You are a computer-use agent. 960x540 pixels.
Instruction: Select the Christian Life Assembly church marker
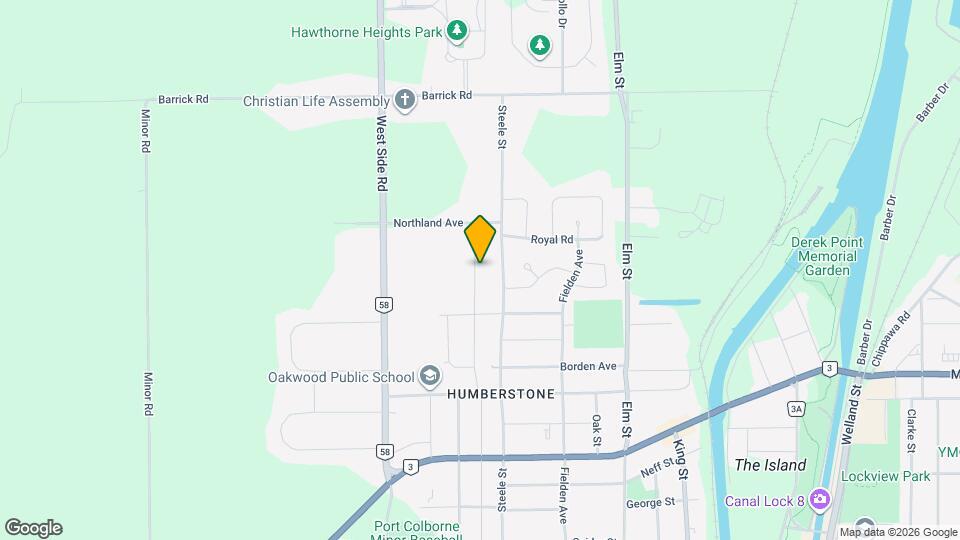(x=404, y=100)
